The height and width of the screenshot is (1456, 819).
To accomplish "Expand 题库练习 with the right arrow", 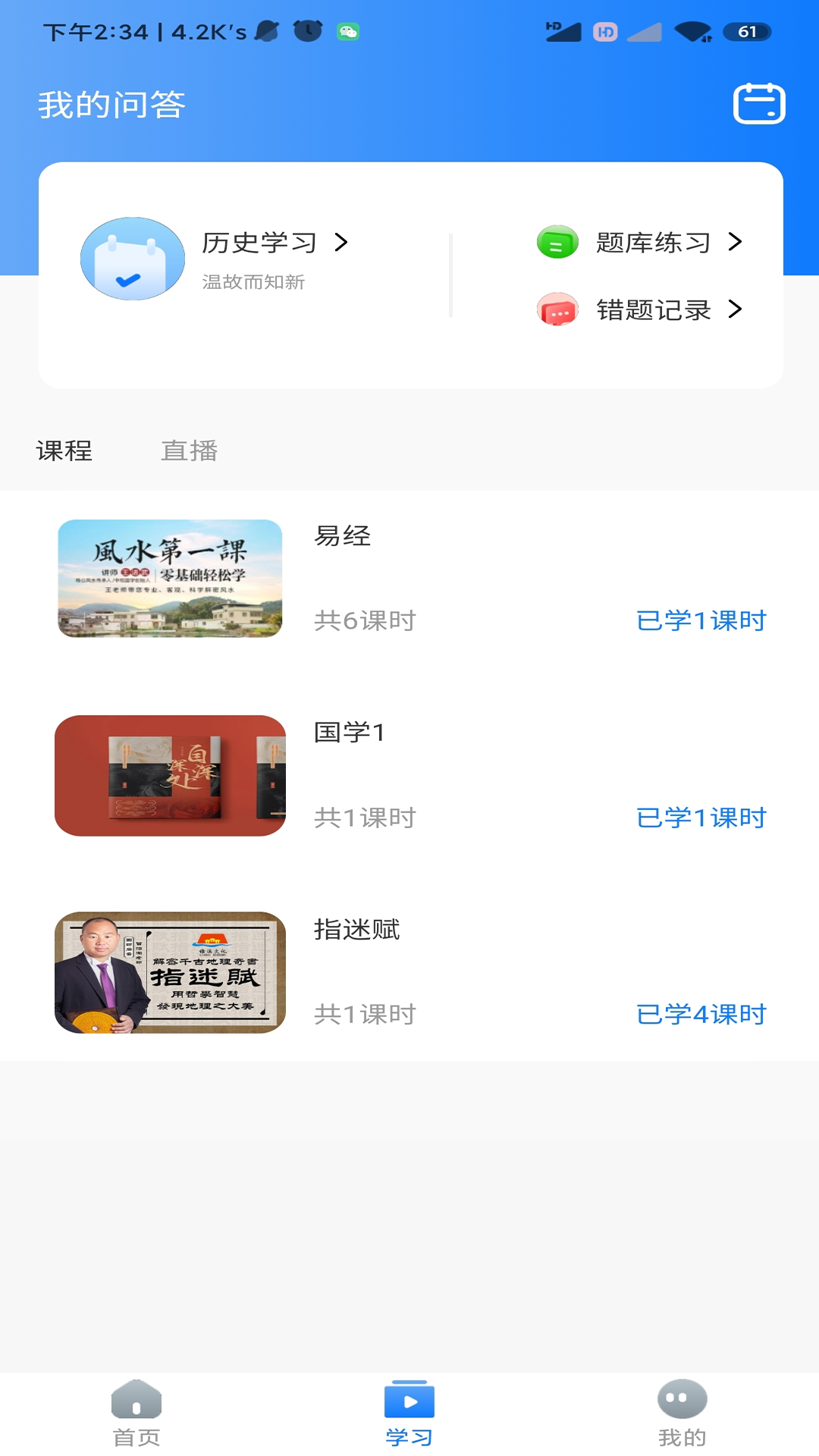I will [x=736, y=243].
